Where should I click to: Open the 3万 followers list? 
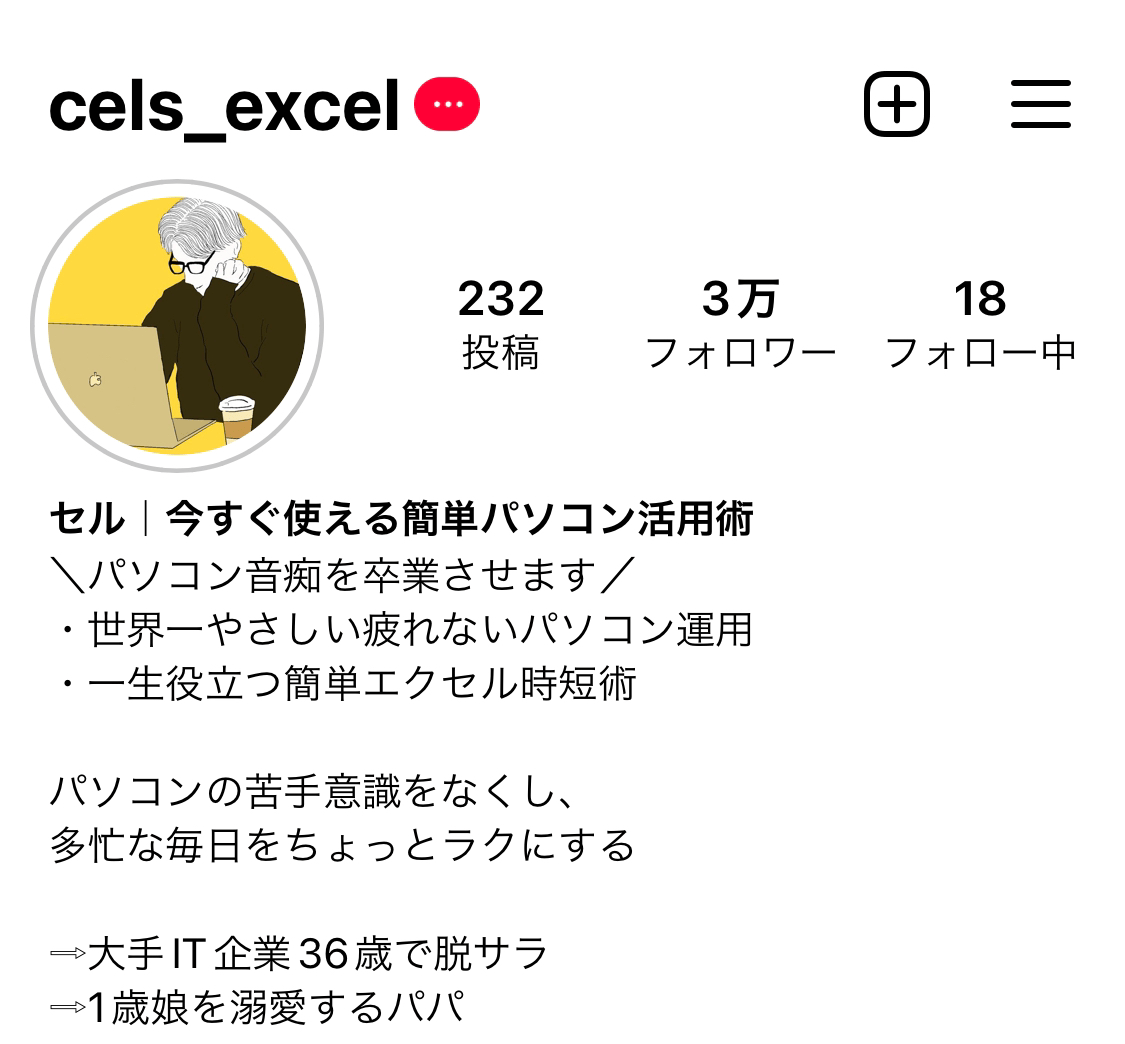(x=740, y=324)
